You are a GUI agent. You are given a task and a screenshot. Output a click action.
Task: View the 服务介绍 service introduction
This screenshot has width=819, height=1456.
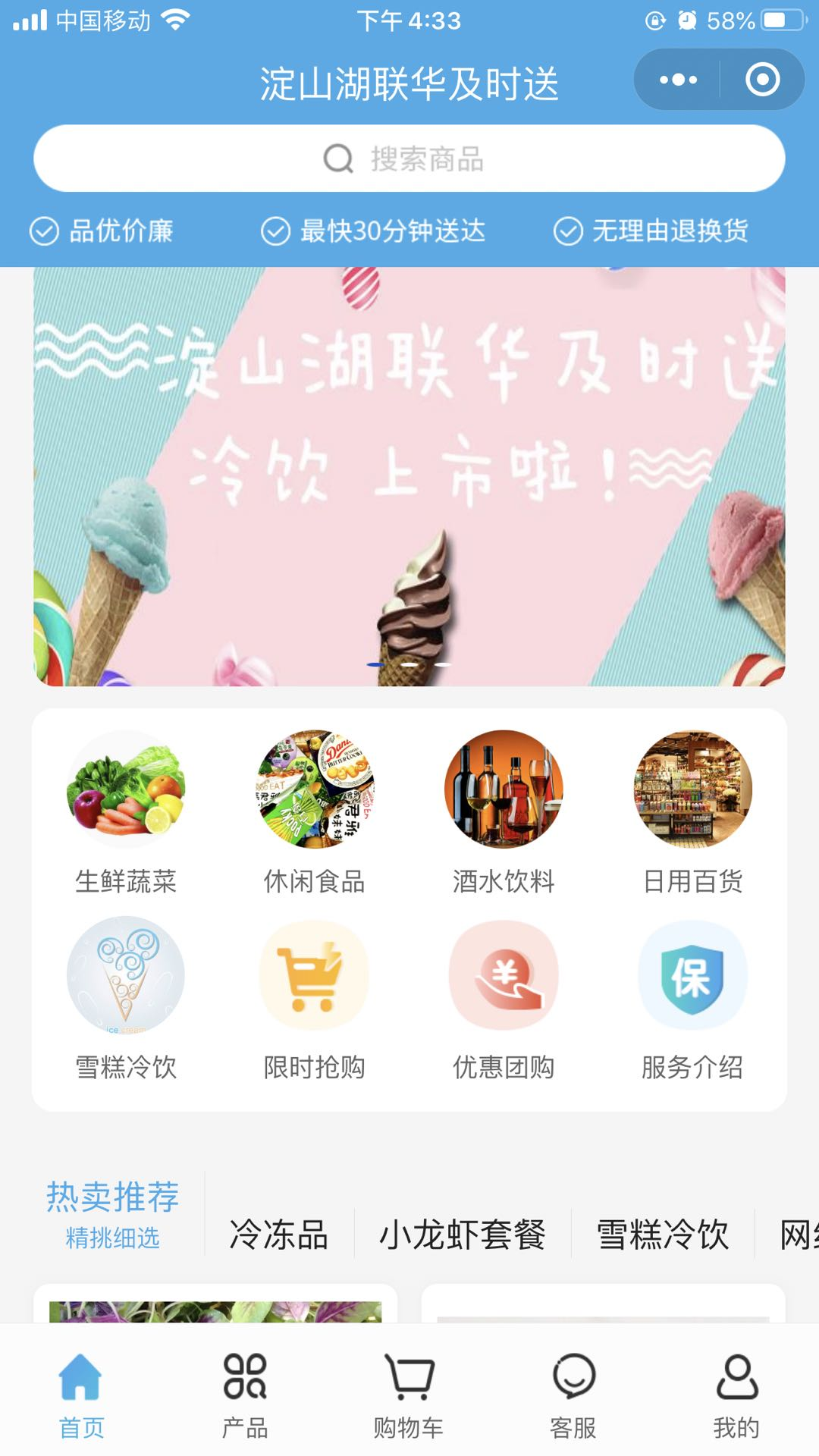pyautogui.click(x=692, y=977)
